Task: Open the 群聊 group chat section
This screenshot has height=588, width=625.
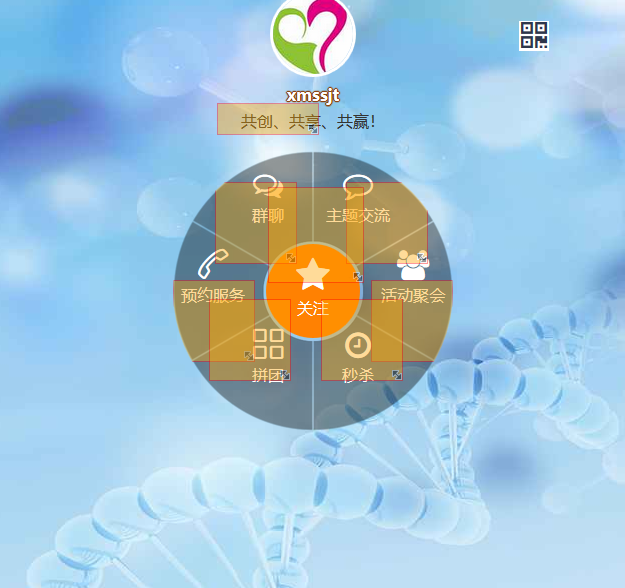Action: (x=266, y=202)
